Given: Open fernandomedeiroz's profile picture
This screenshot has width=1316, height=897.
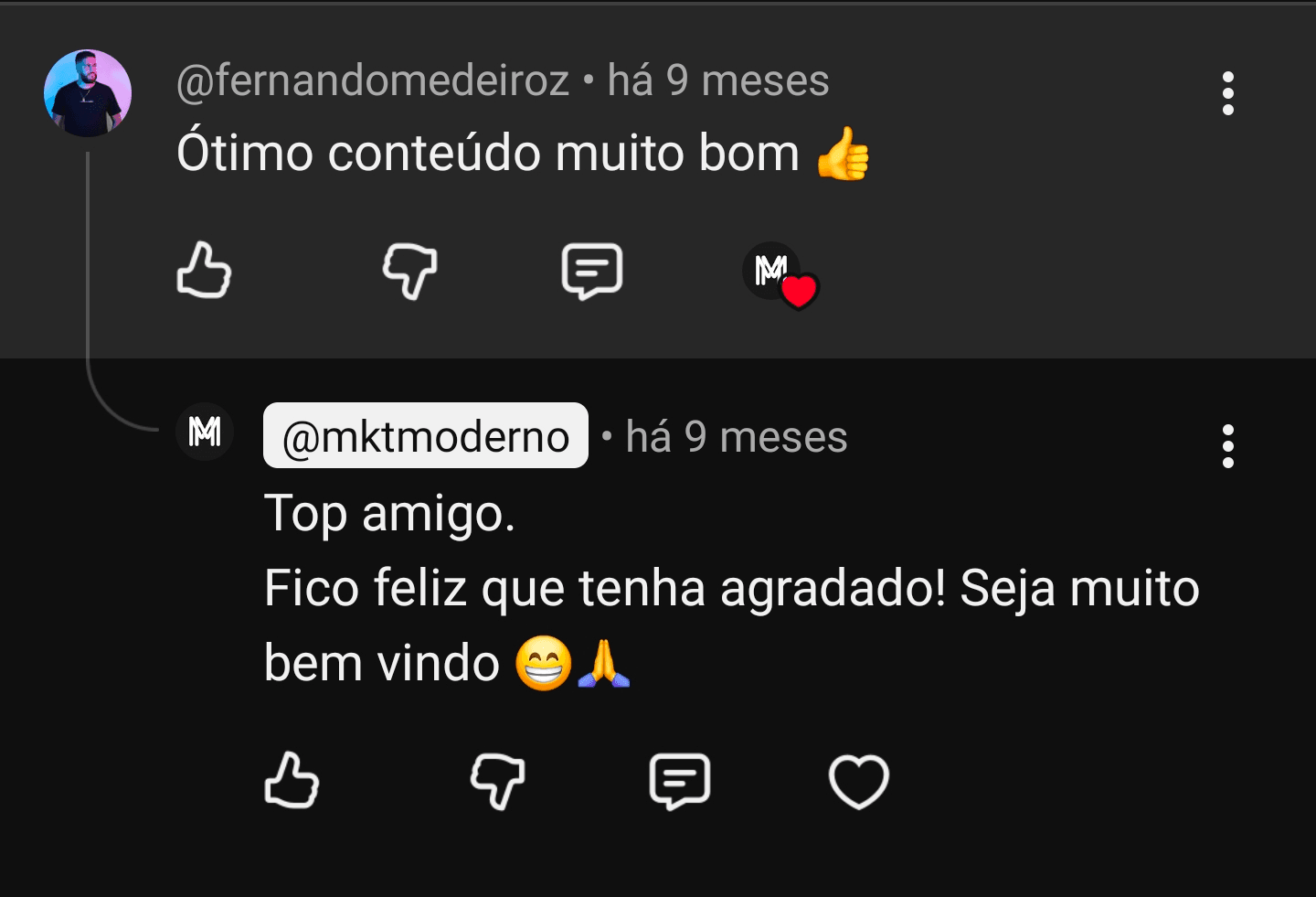Looking at the screenshot, I should tap(88, 93).
